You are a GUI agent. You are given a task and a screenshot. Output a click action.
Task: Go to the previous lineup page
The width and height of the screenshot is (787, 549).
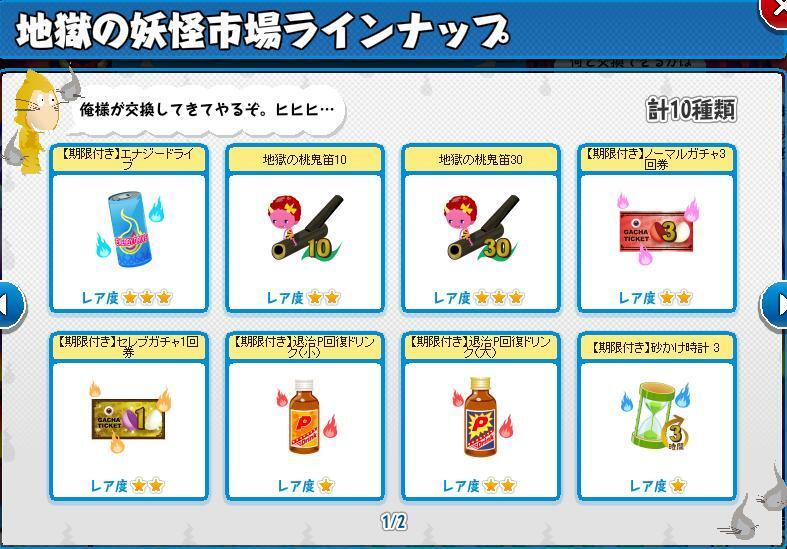point(10,305)
